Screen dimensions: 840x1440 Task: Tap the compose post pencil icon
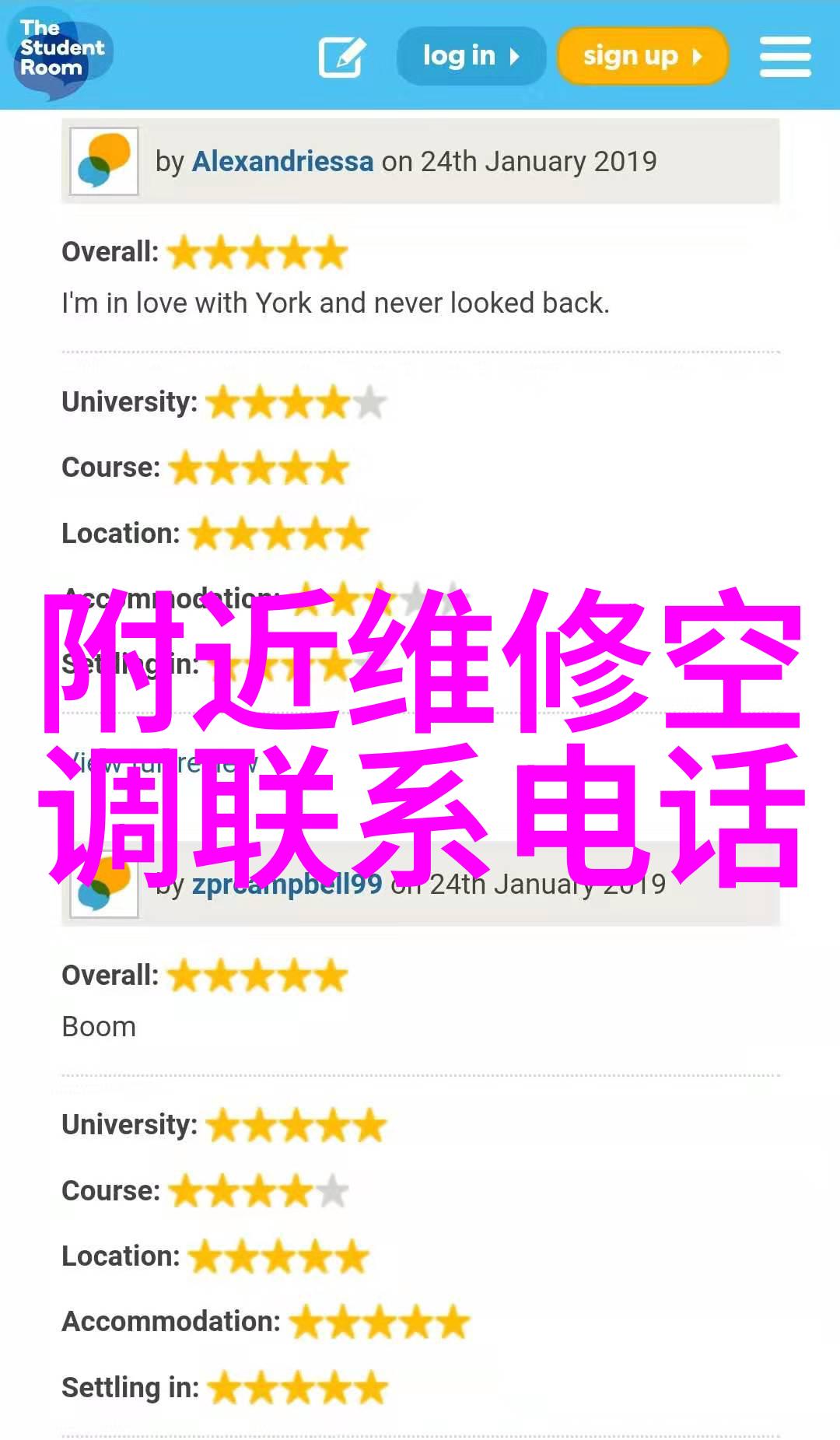tap(342, 57)
